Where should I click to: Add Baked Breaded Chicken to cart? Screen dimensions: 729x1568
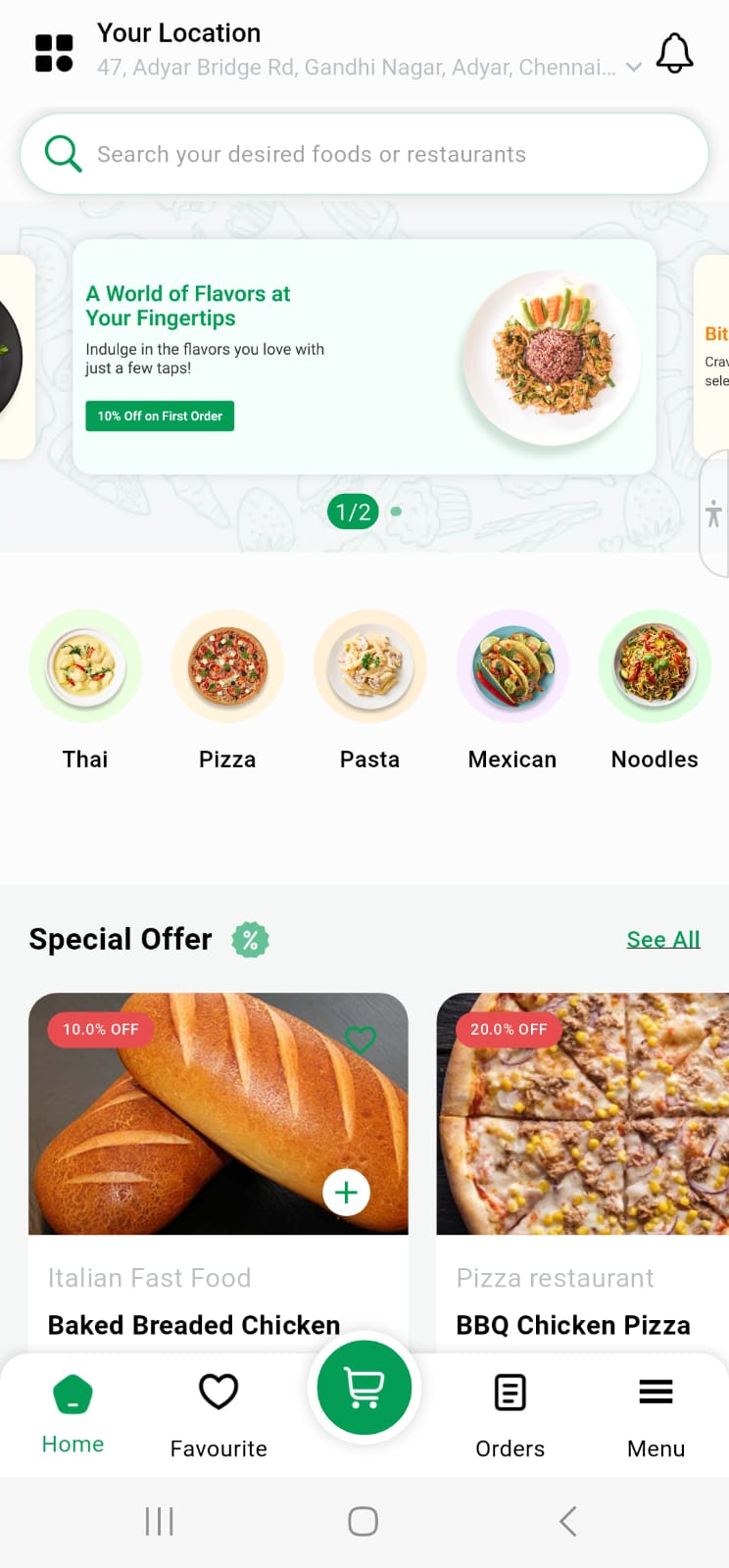(346, 1193)
